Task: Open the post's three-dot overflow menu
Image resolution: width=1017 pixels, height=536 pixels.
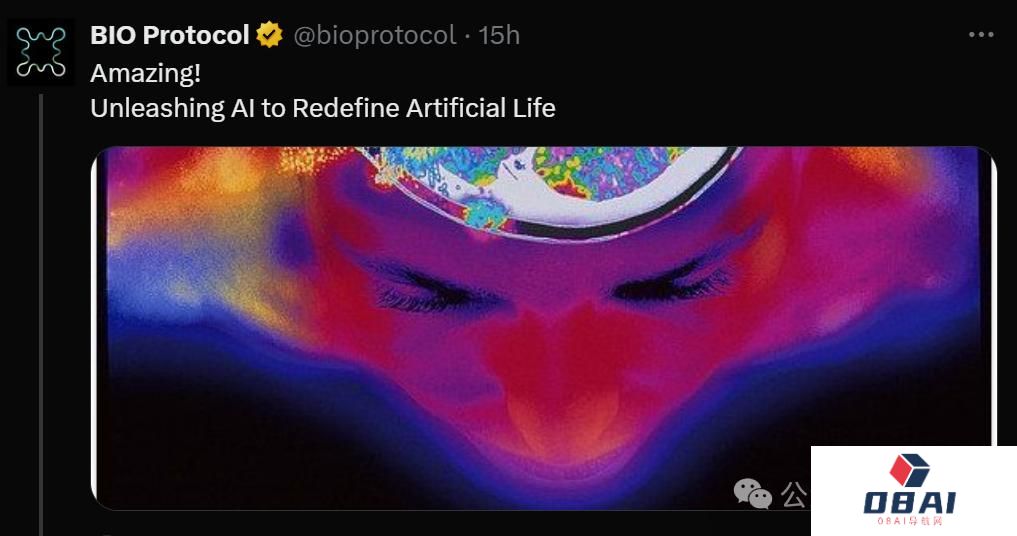Action: click(x=981, y=35)
